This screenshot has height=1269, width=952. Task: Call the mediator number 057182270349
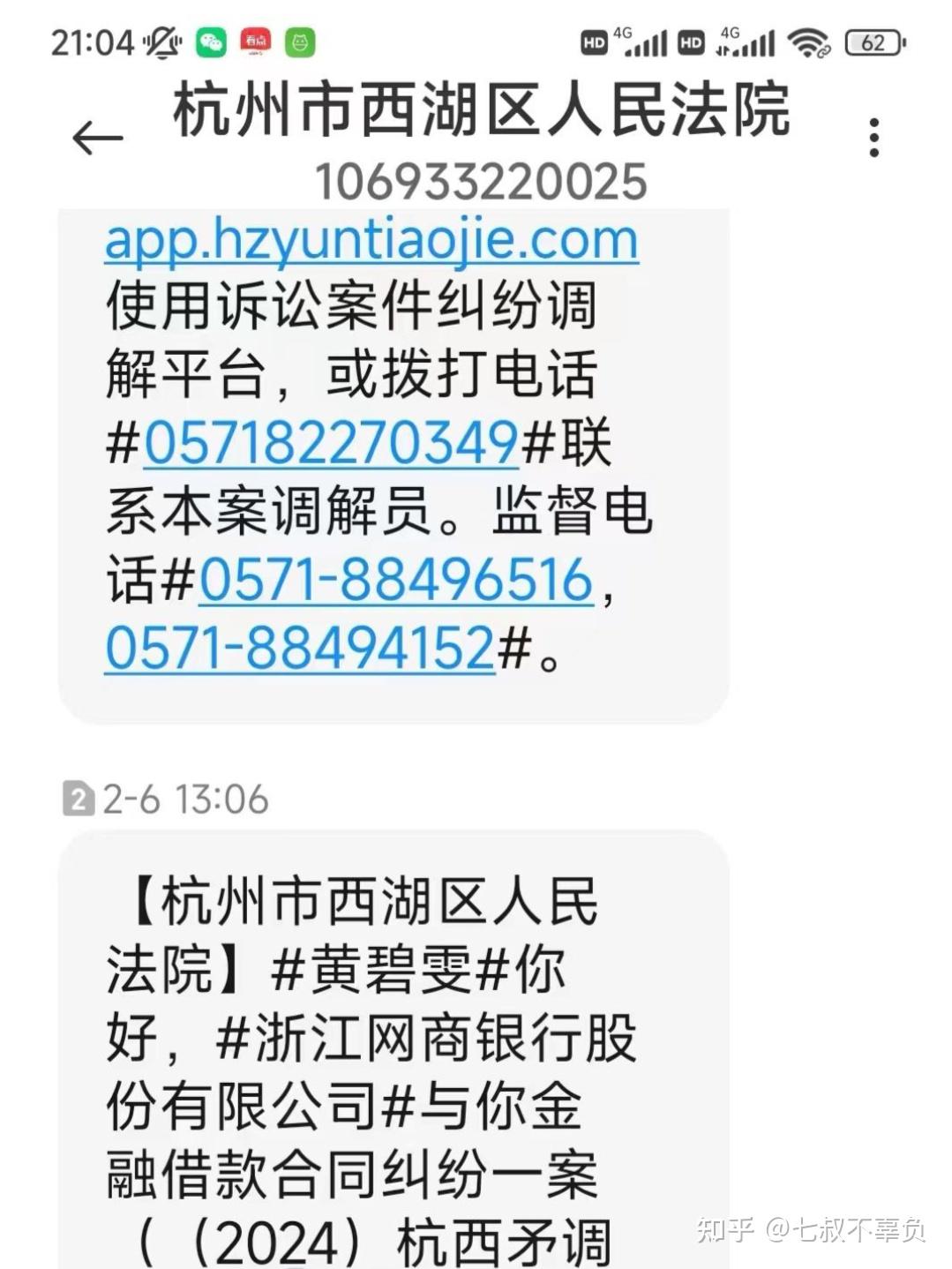click(331, 442)
